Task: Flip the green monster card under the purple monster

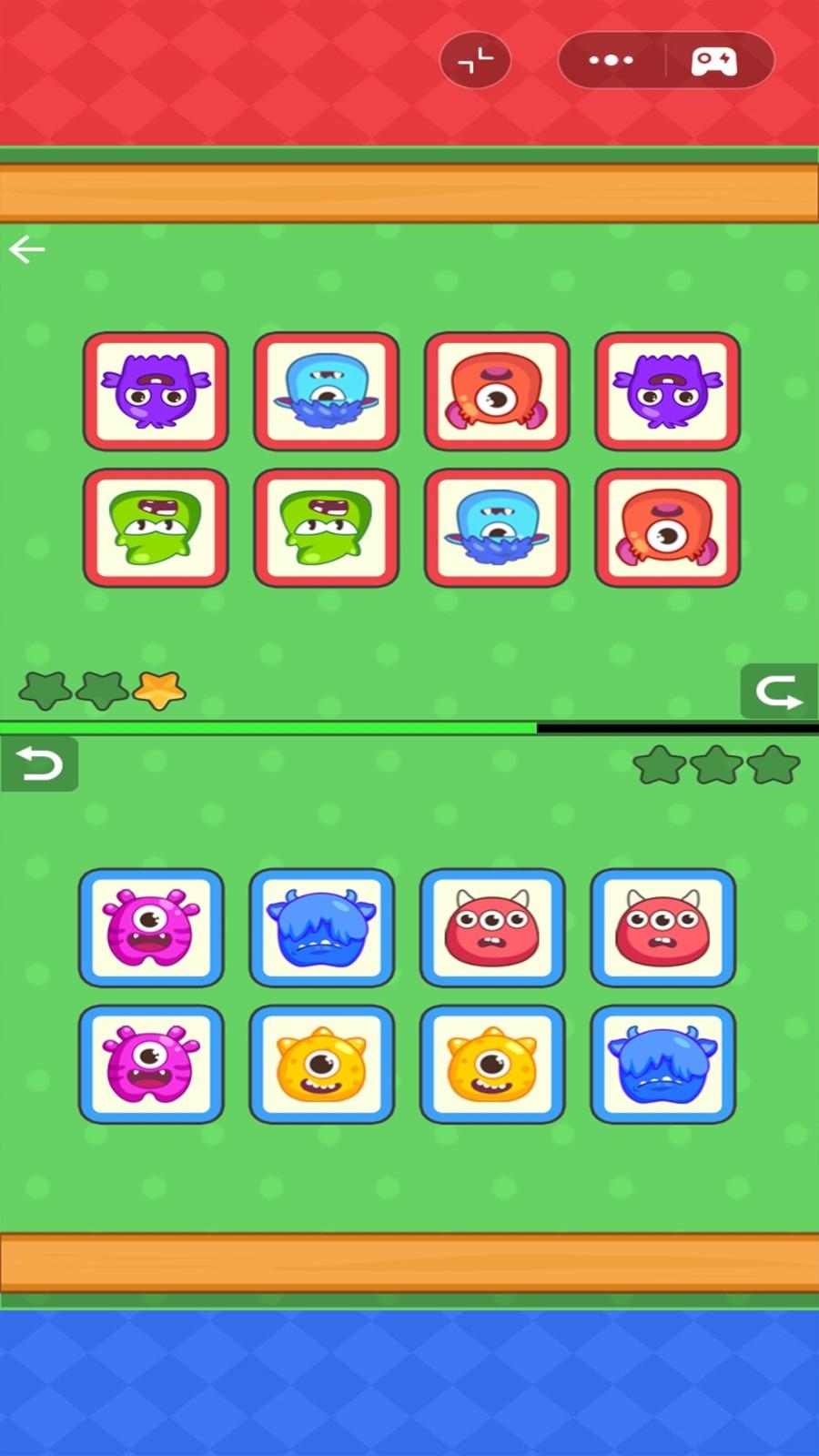Action: (x=156, y=528)
